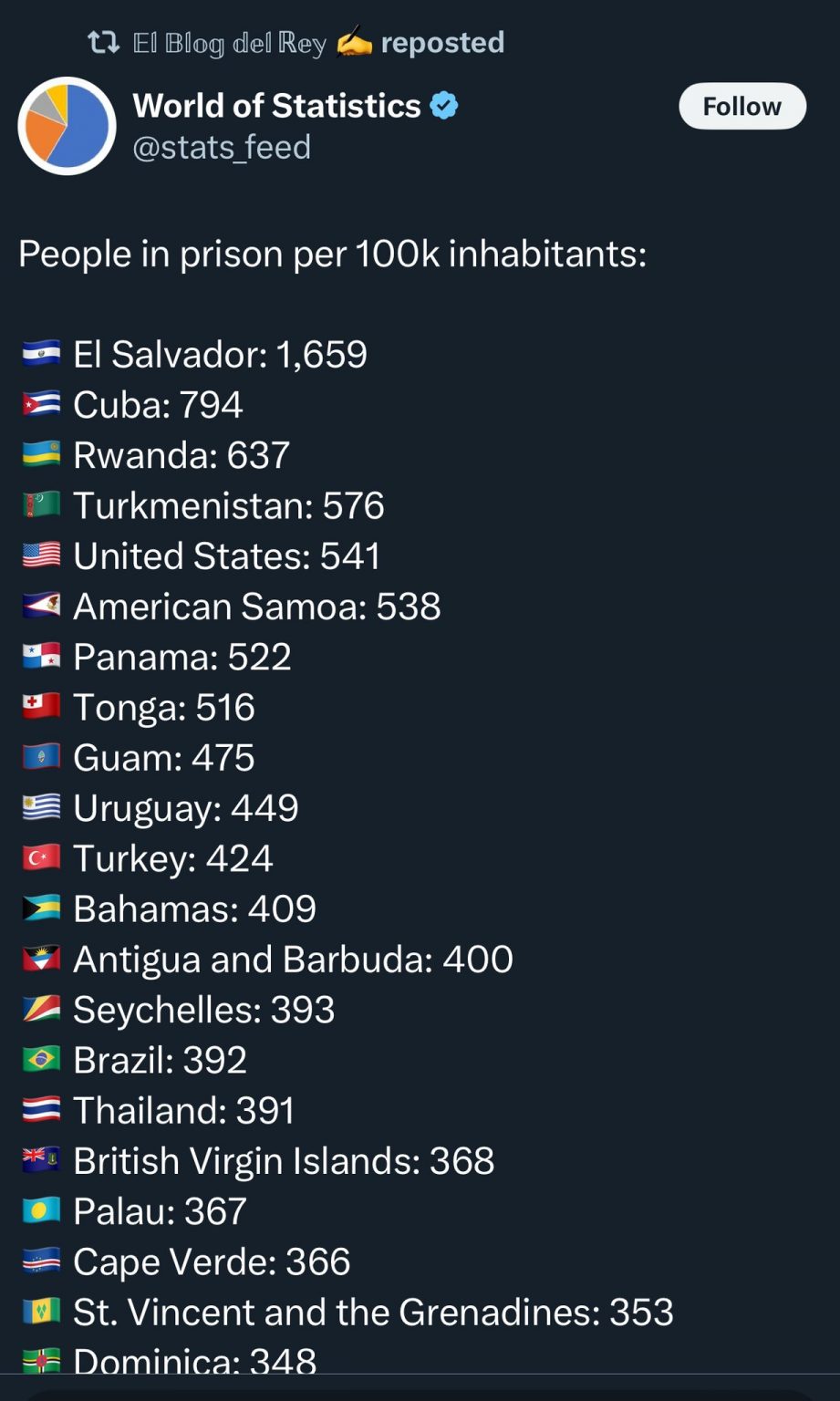Open World of Statistics profile picture

click(67, 126)
